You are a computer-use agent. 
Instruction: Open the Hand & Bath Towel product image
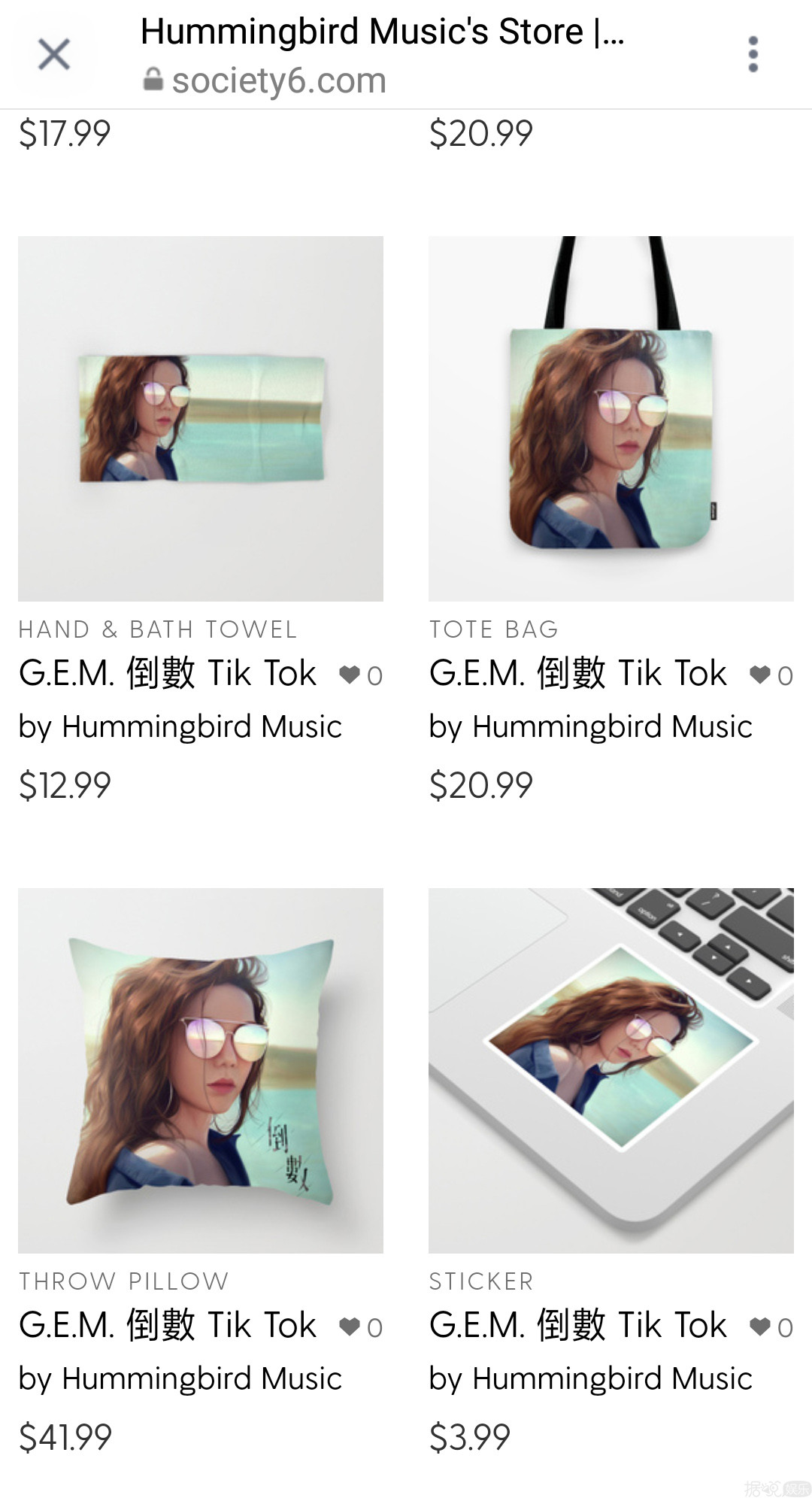pyautogui.click(x=201, y=419)
